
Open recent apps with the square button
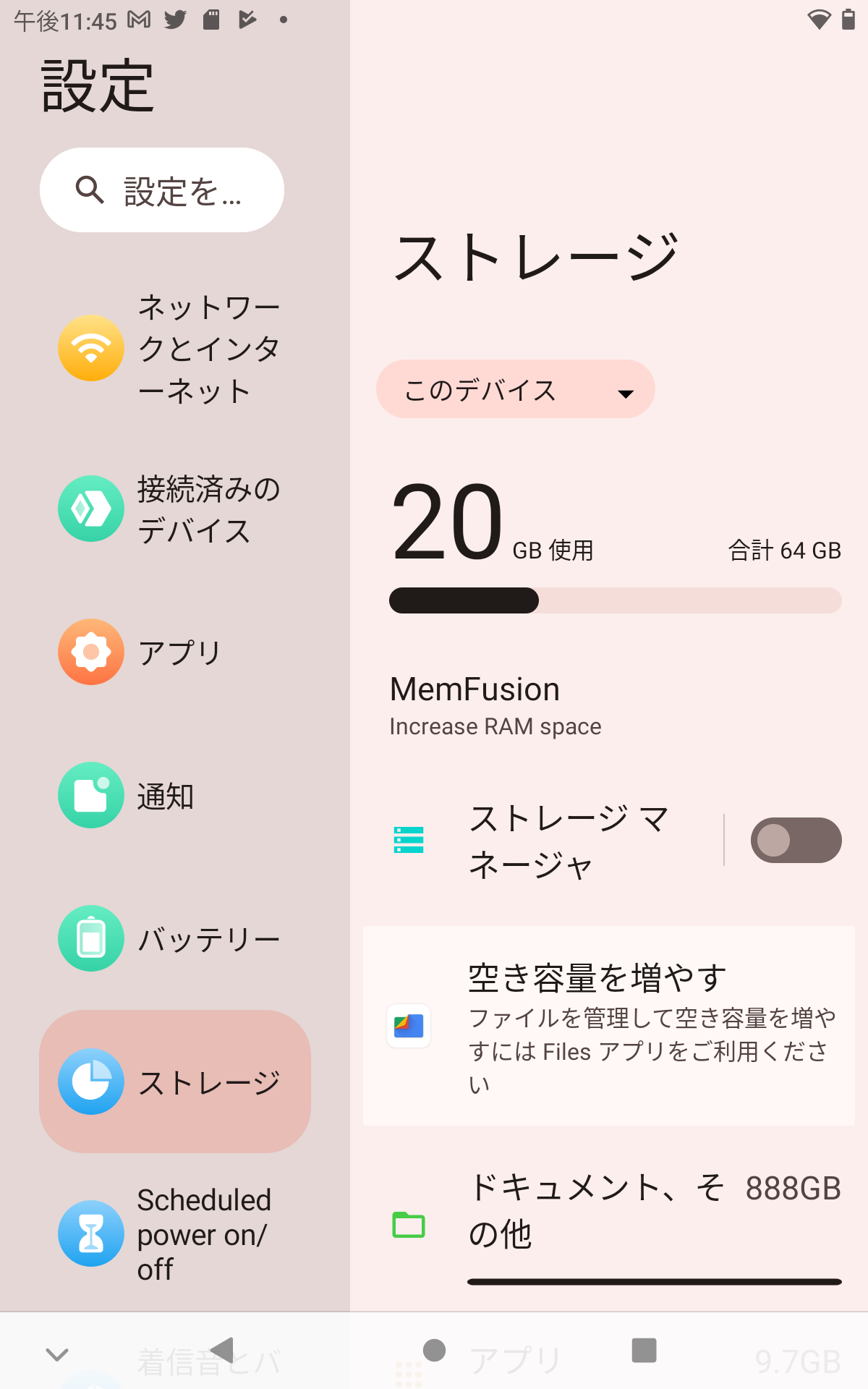coord(644,1350)
